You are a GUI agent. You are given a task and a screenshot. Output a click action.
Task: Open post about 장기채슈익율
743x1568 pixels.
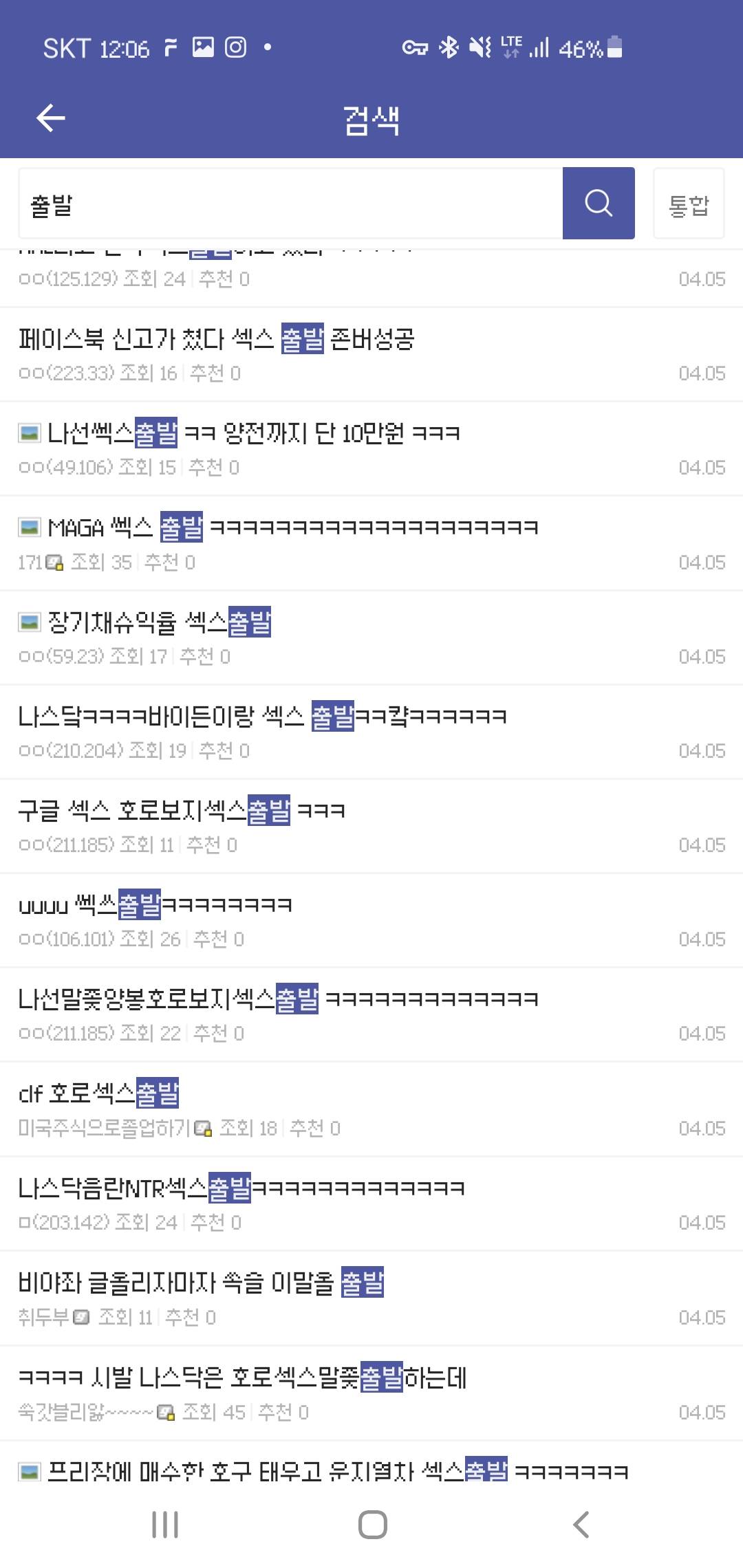pyautogui.click(x=160, y=622)
